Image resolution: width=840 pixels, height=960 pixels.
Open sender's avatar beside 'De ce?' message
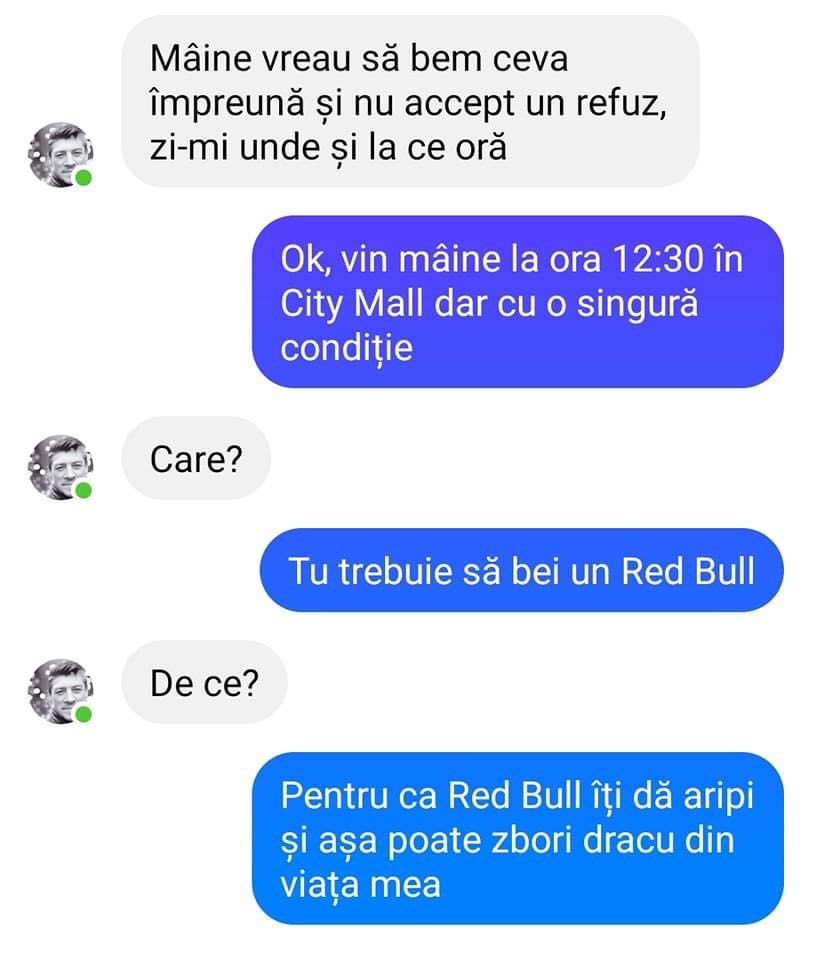click(x=60, y=691)
